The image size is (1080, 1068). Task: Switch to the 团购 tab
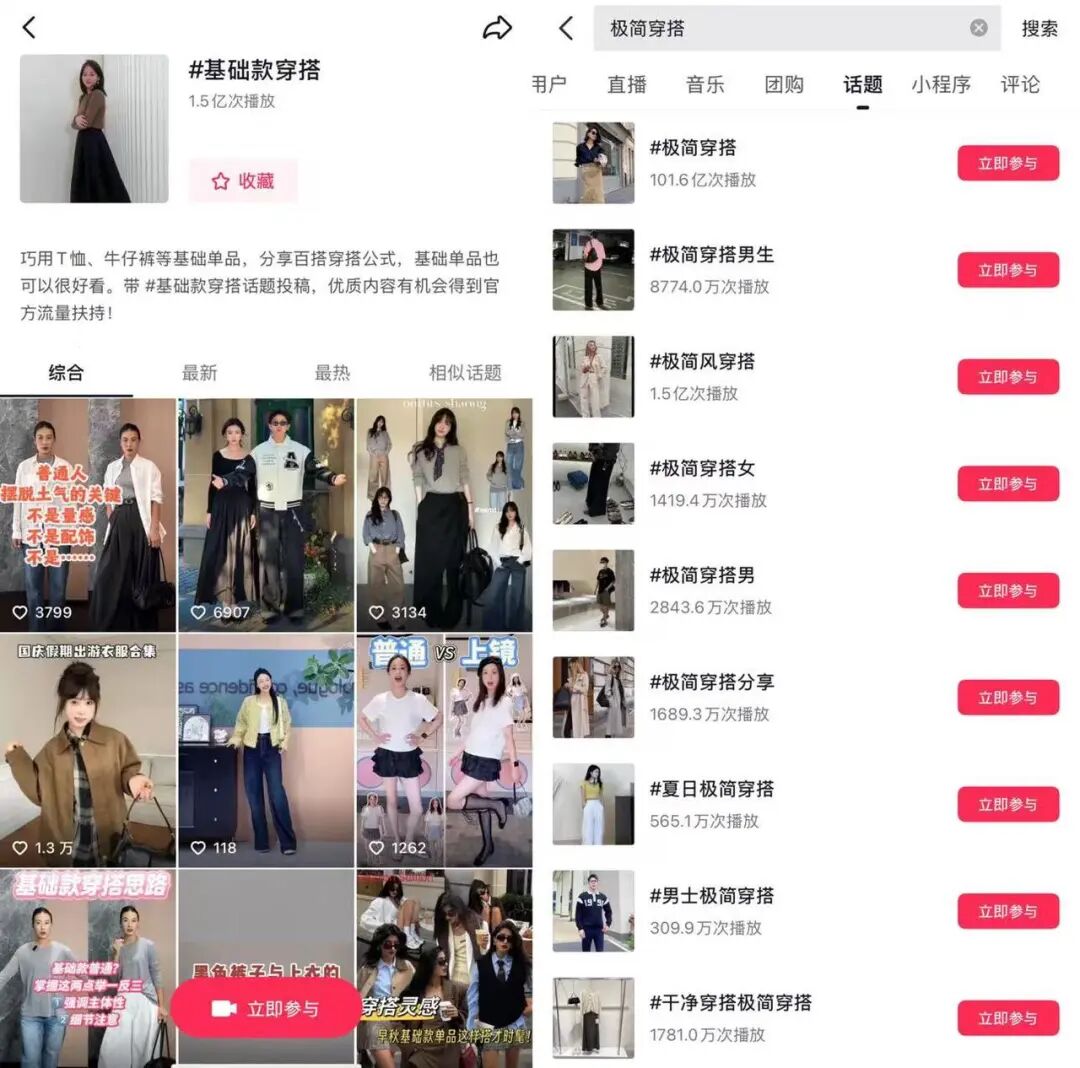coord(784,85)
